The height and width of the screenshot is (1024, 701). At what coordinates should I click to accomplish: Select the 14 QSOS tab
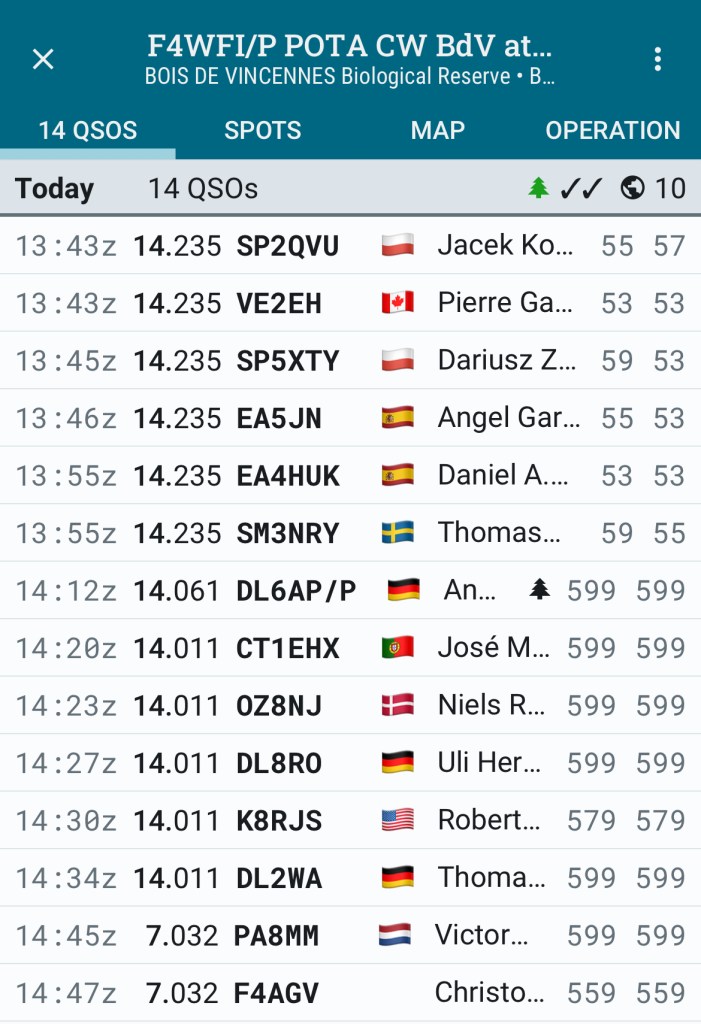point(88,130)
